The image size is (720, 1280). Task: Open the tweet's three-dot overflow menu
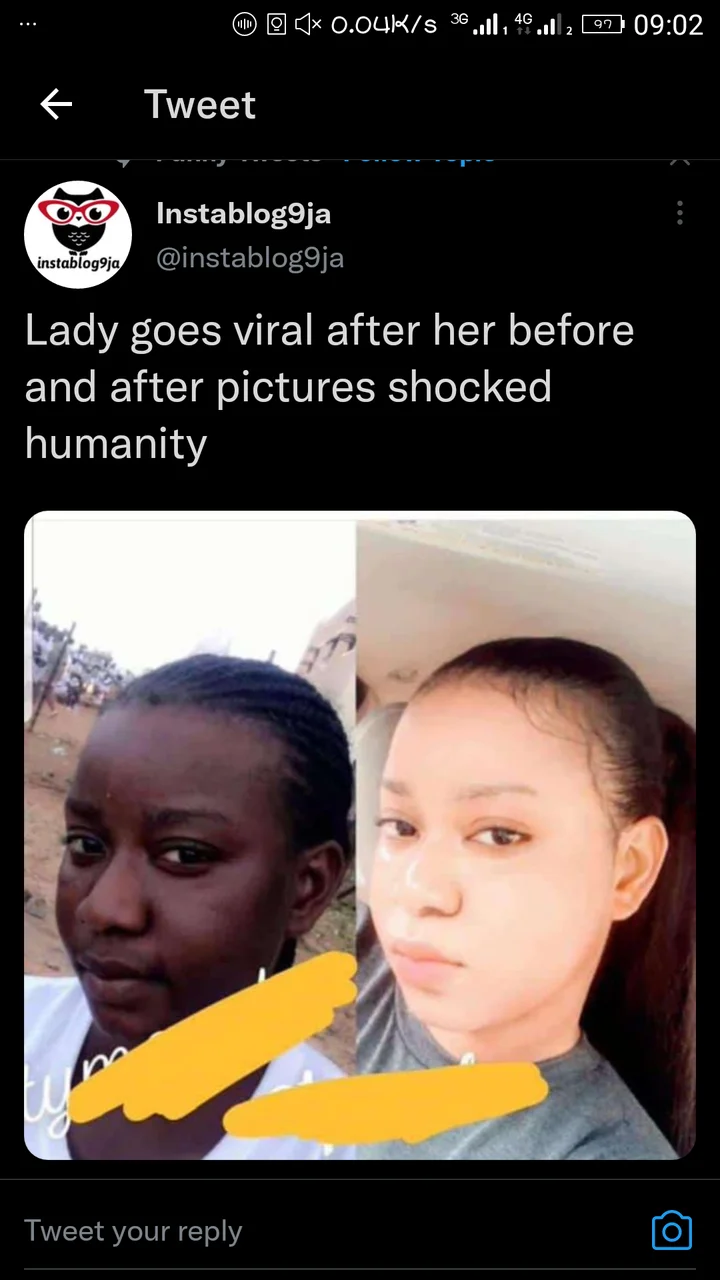680,213
